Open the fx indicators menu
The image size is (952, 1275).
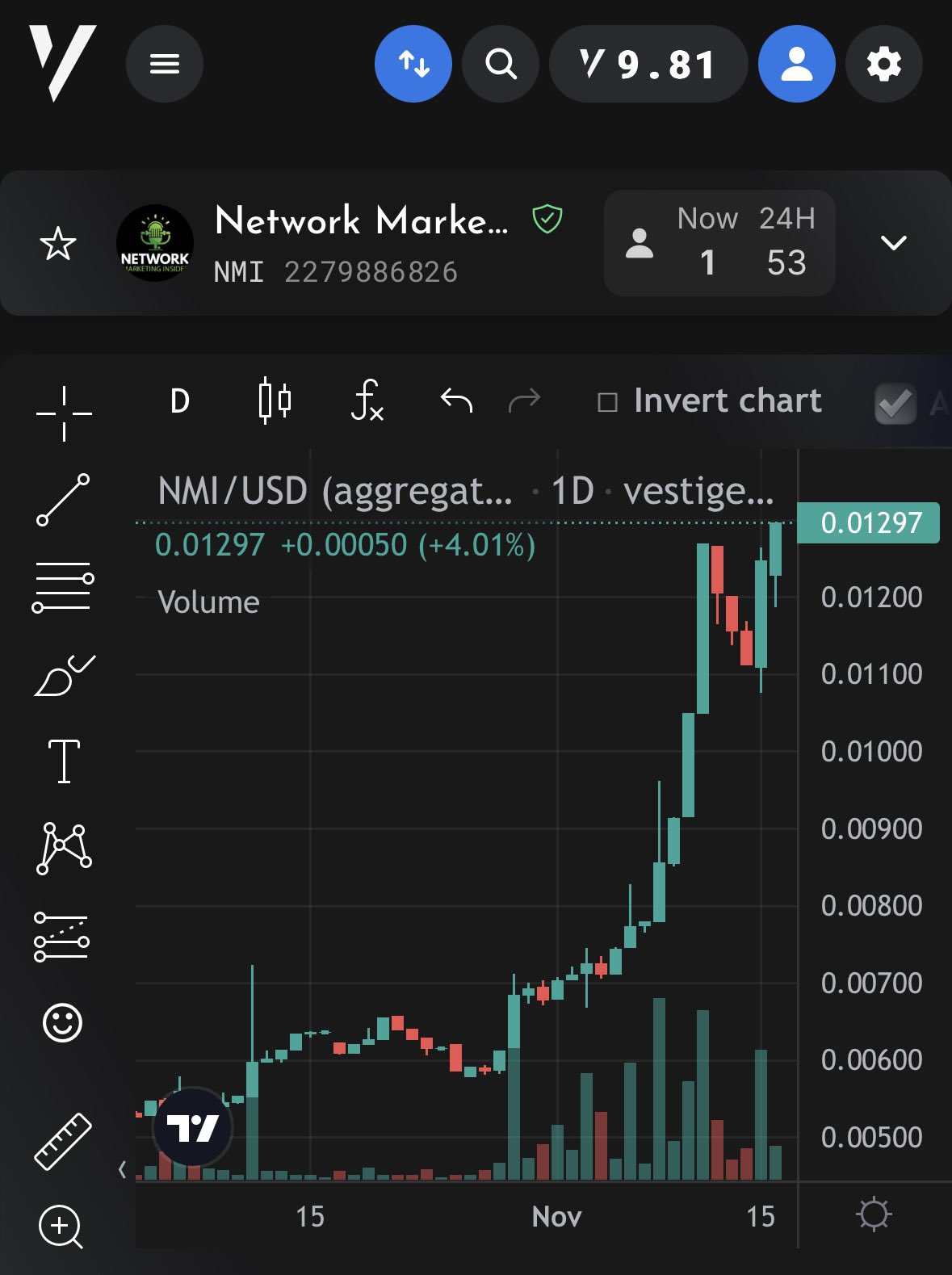point(367,401)
